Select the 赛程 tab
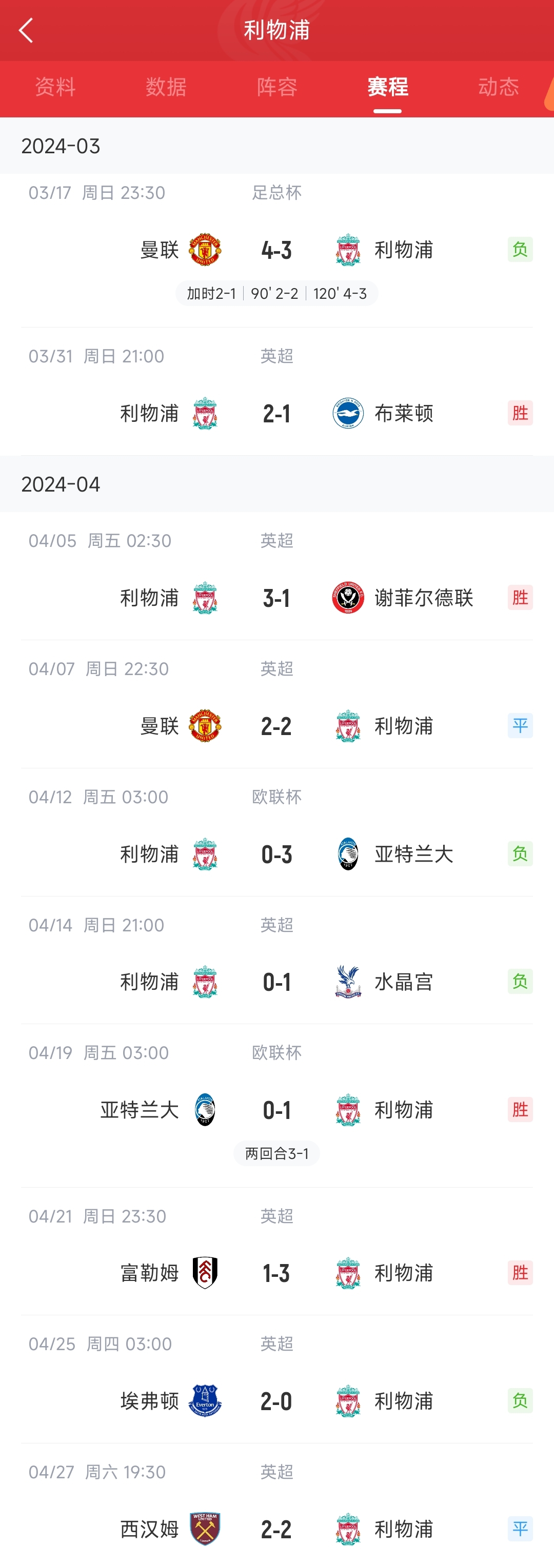 (388, 87)
